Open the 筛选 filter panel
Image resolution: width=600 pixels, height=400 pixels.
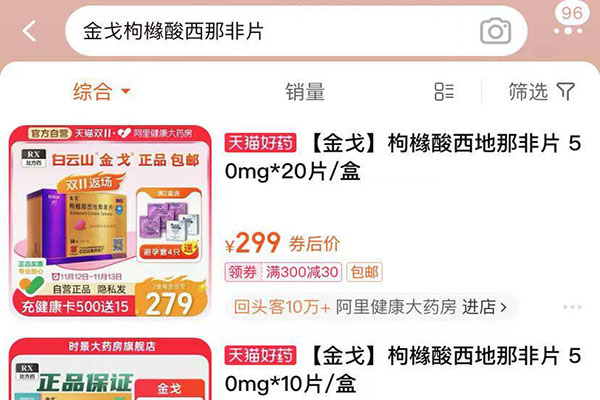coord(541,92)
